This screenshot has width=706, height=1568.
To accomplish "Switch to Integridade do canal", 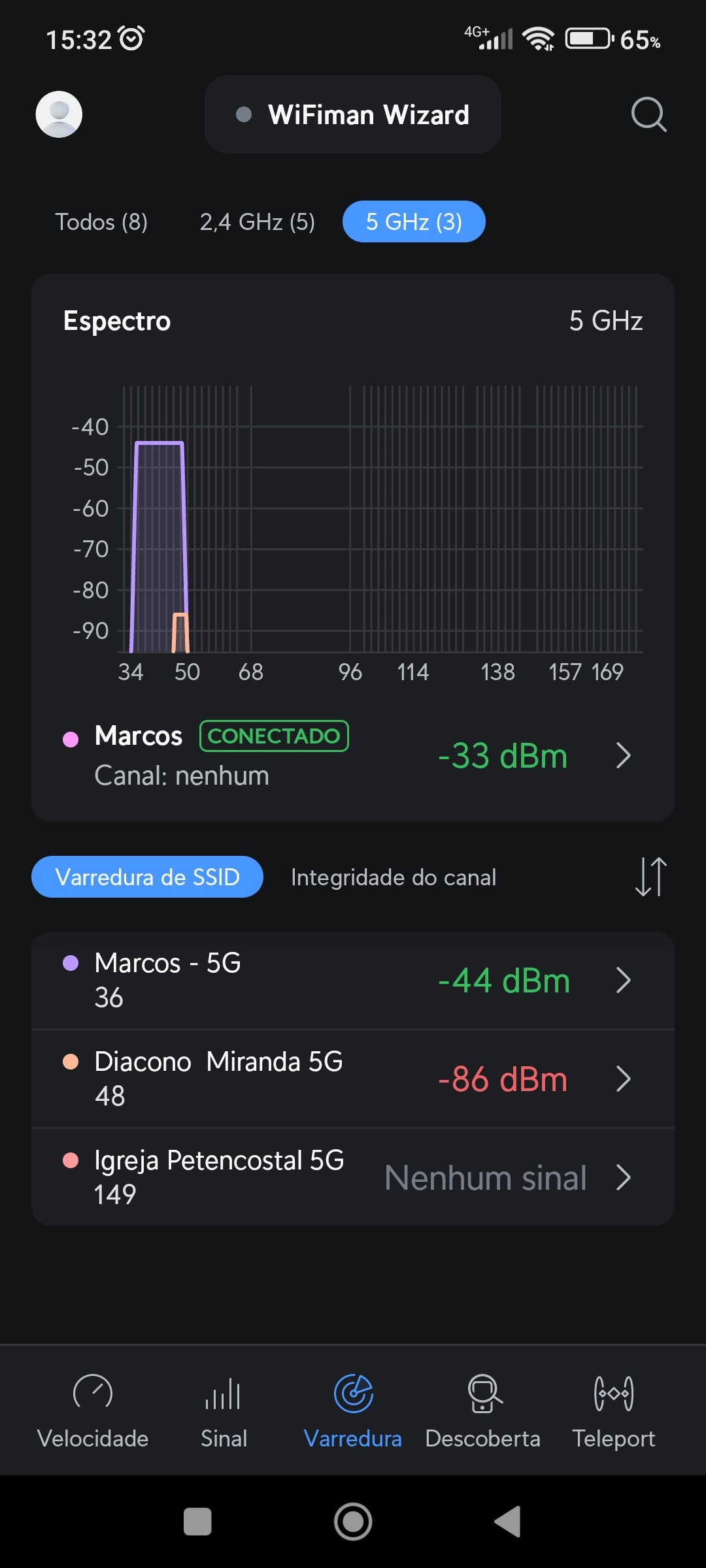I will point(394,877).
